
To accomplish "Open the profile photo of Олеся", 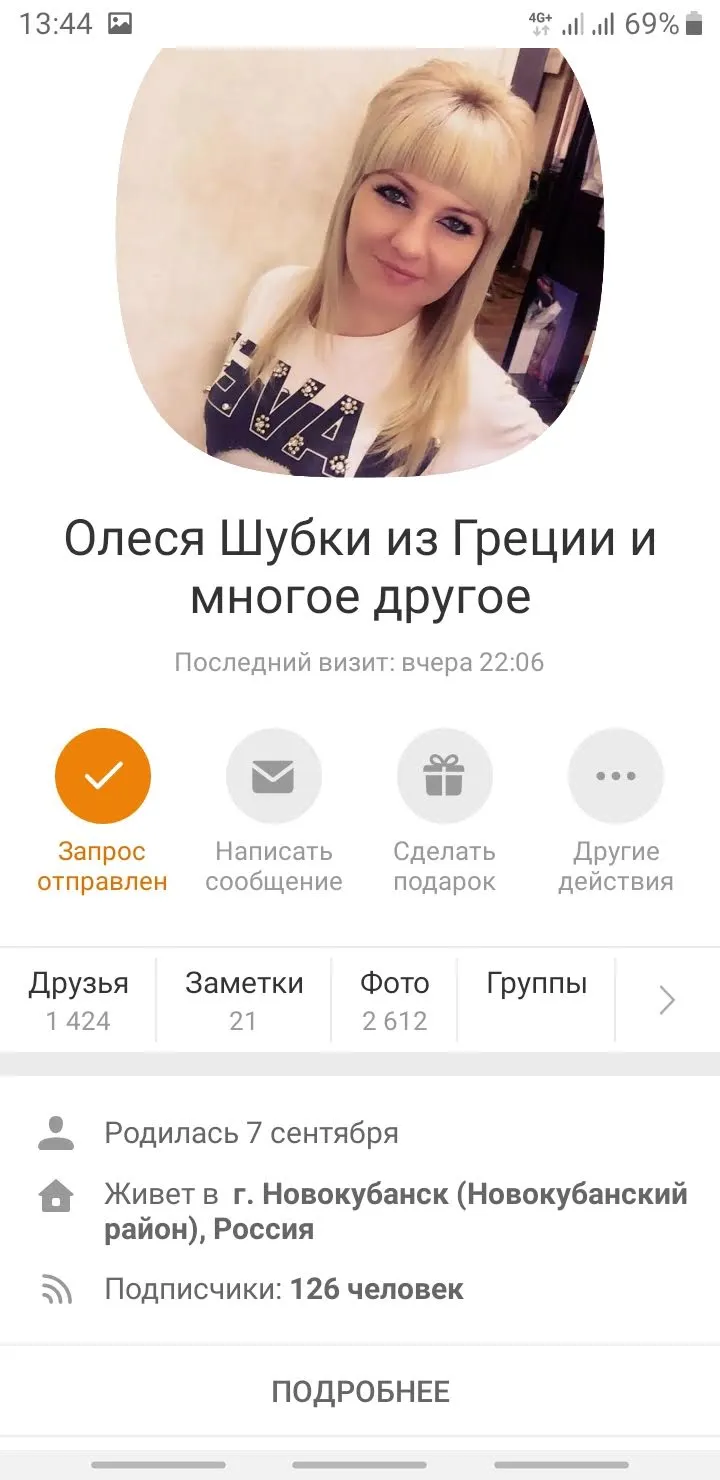I will 360,262.
